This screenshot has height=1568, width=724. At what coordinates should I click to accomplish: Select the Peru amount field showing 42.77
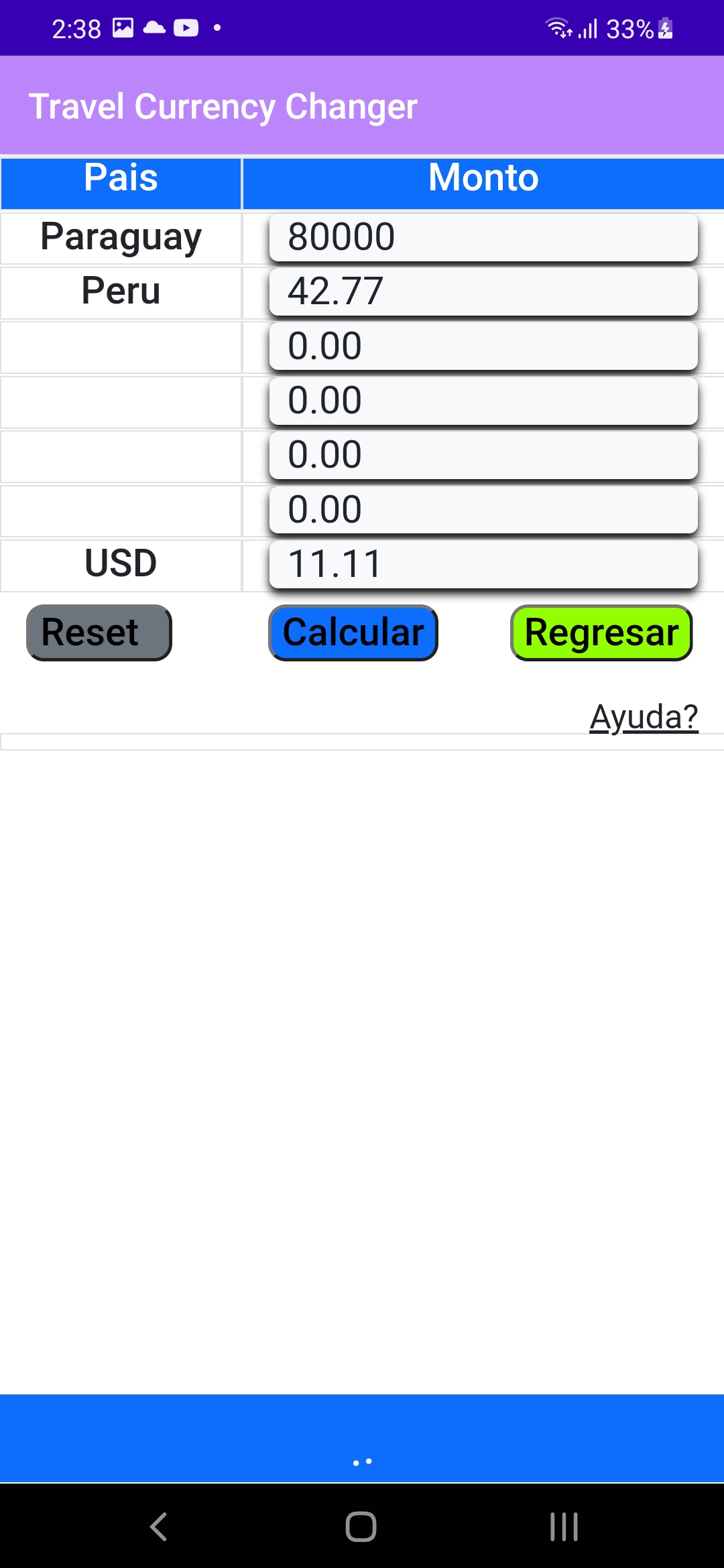pyautogui.click(x=483, y=291)
